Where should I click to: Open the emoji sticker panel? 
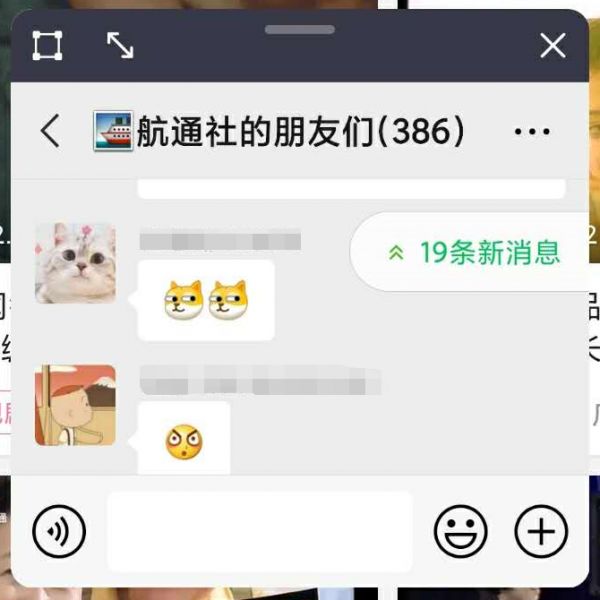pyautogui.click(x=460, y=531)
